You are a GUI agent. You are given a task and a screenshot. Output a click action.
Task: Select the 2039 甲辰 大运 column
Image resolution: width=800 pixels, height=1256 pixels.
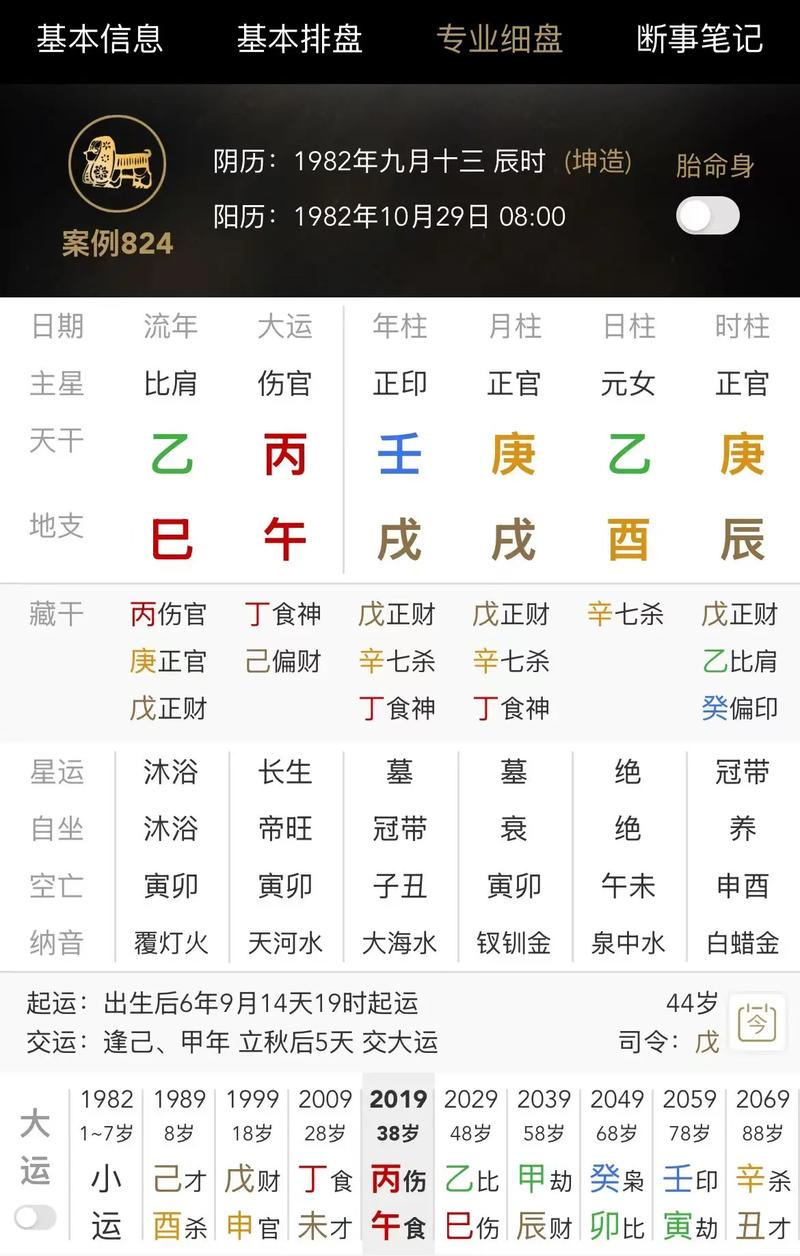[x=544, y=1165]
